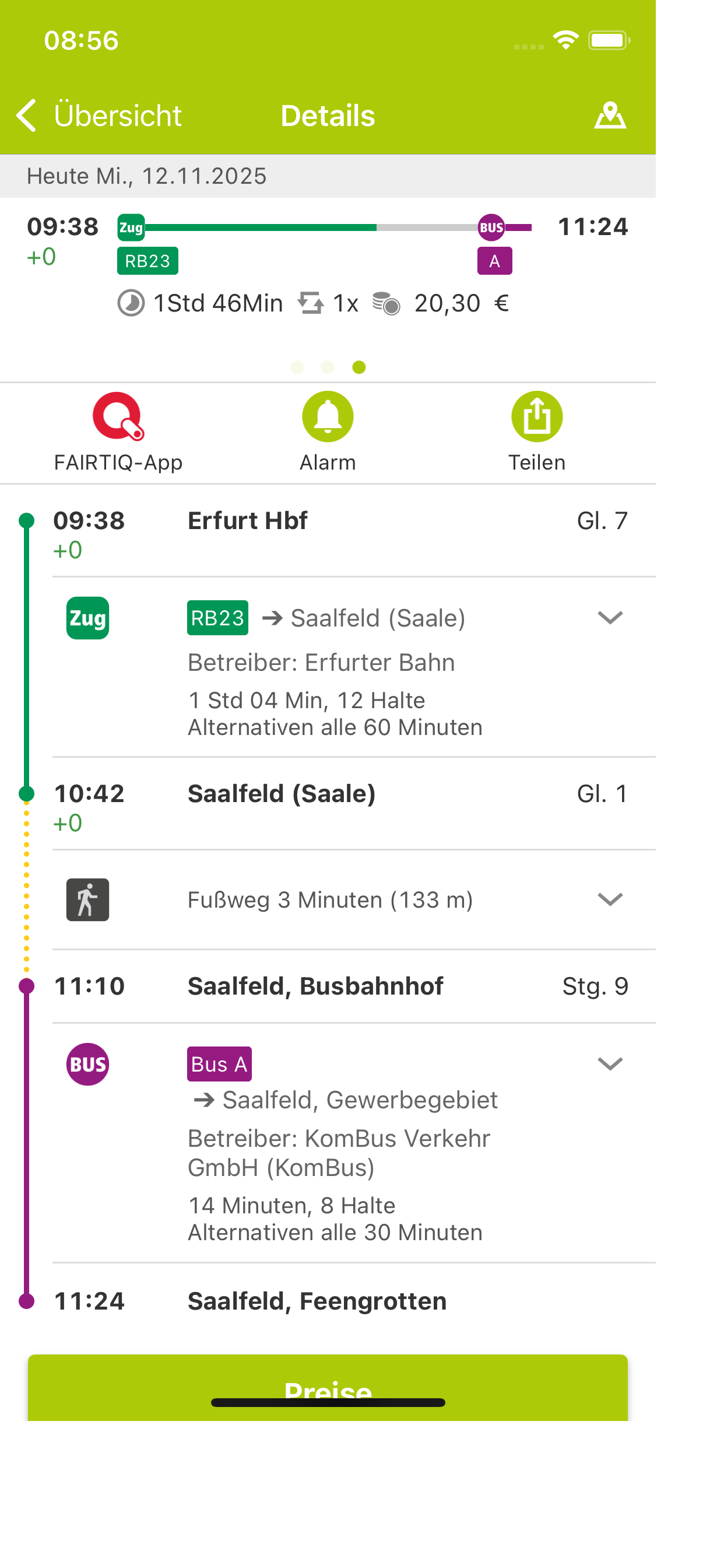724x1568 pixels.
Task: Tap the RB23 line badge
Action: 147,261
